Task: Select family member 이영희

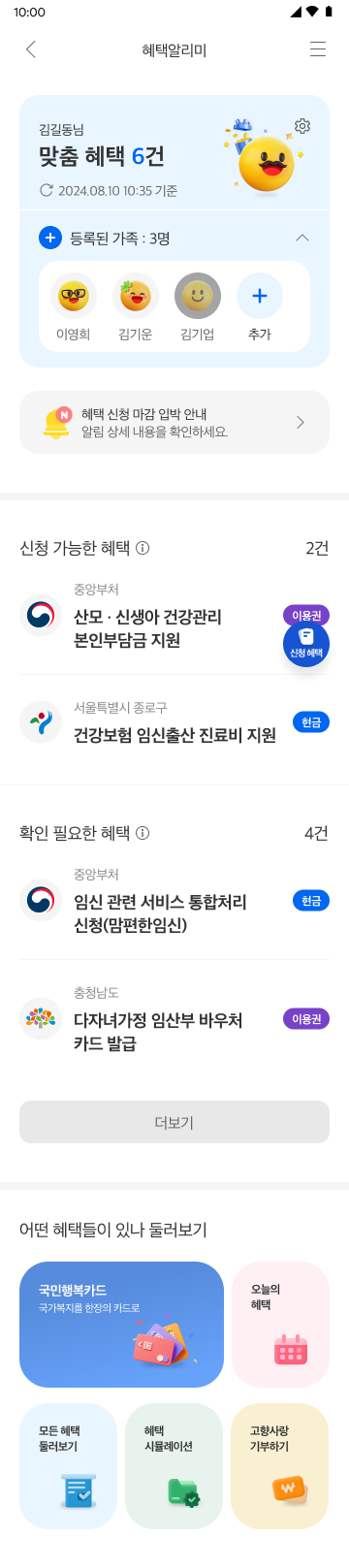Action: tap(73, 307)
